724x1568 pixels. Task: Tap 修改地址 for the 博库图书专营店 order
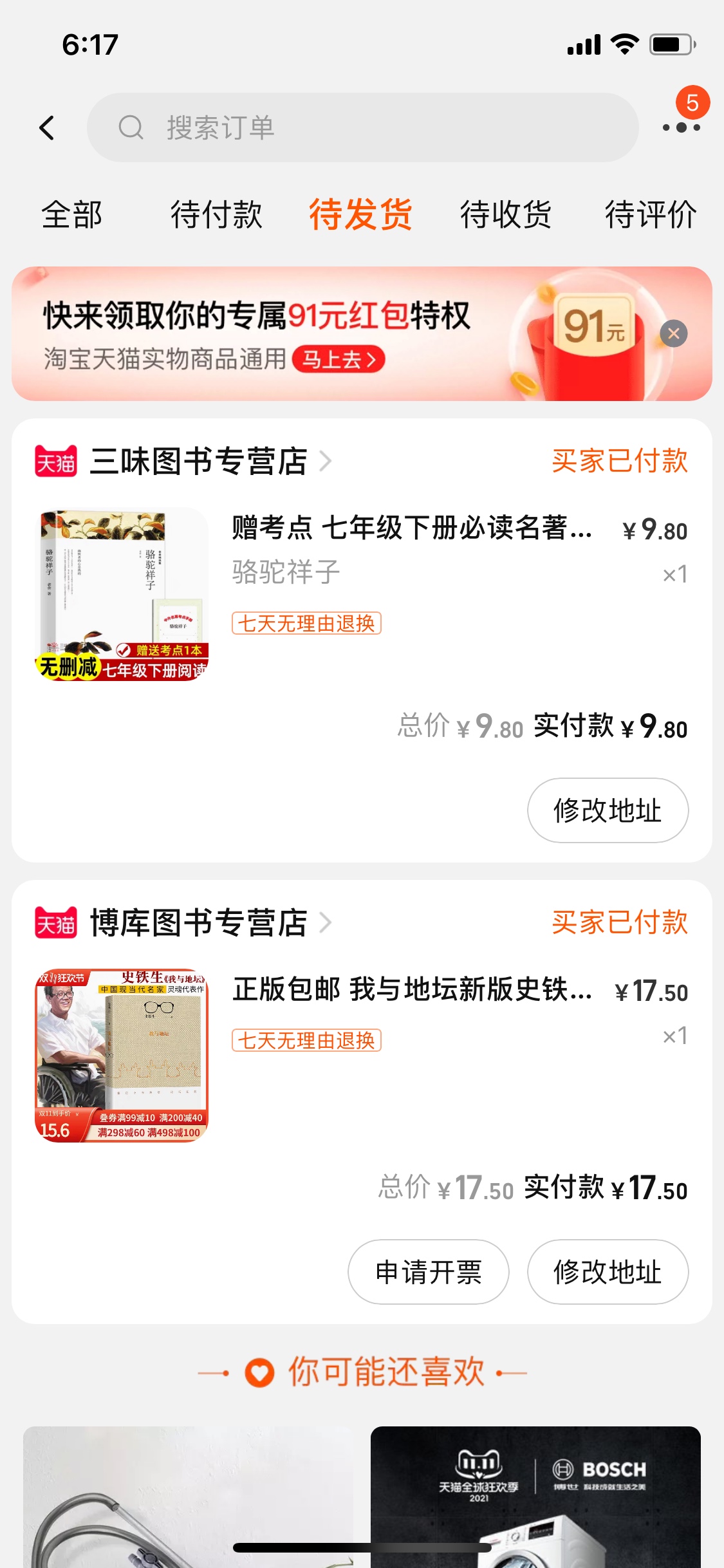click(608, 1272)
